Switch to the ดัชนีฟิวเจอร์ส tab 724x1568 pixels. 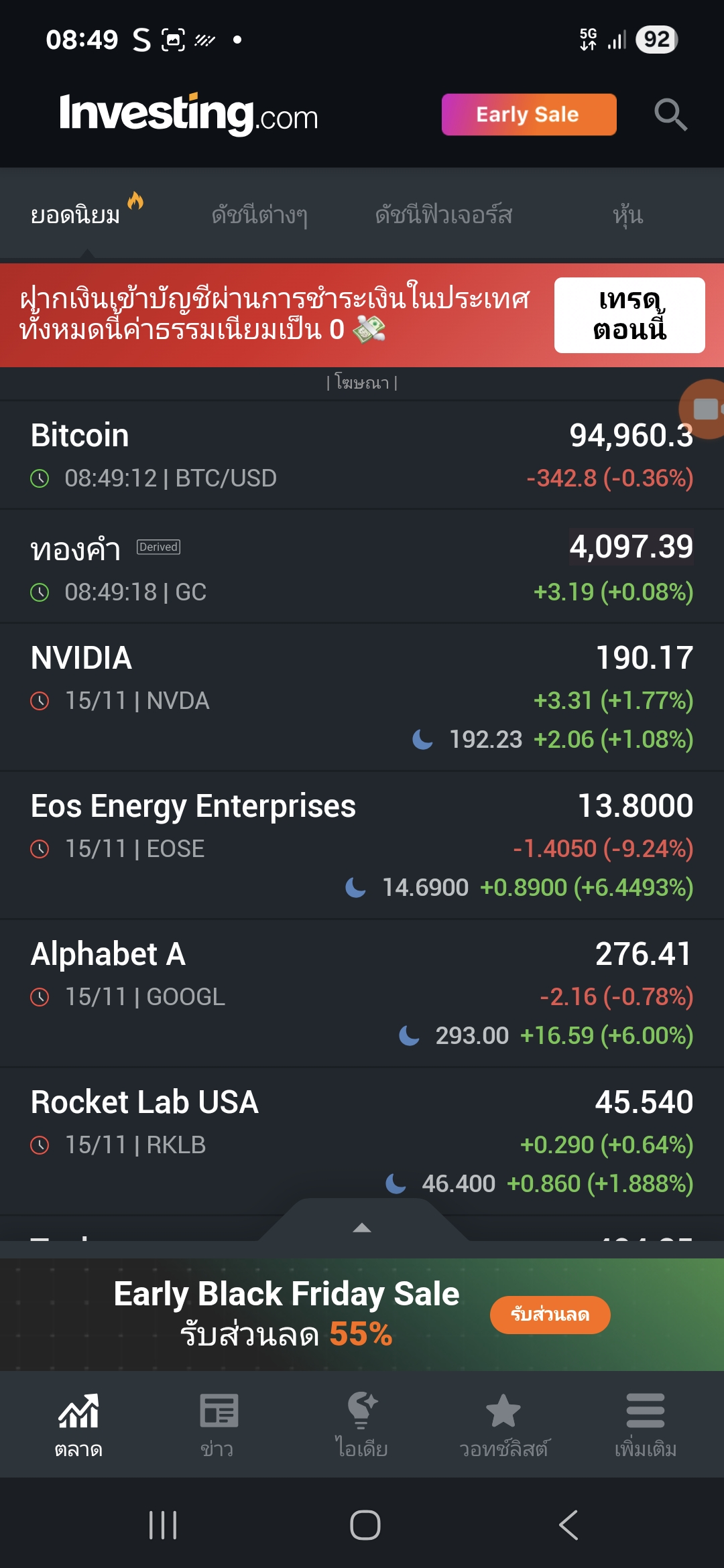[x=443, y=215]
